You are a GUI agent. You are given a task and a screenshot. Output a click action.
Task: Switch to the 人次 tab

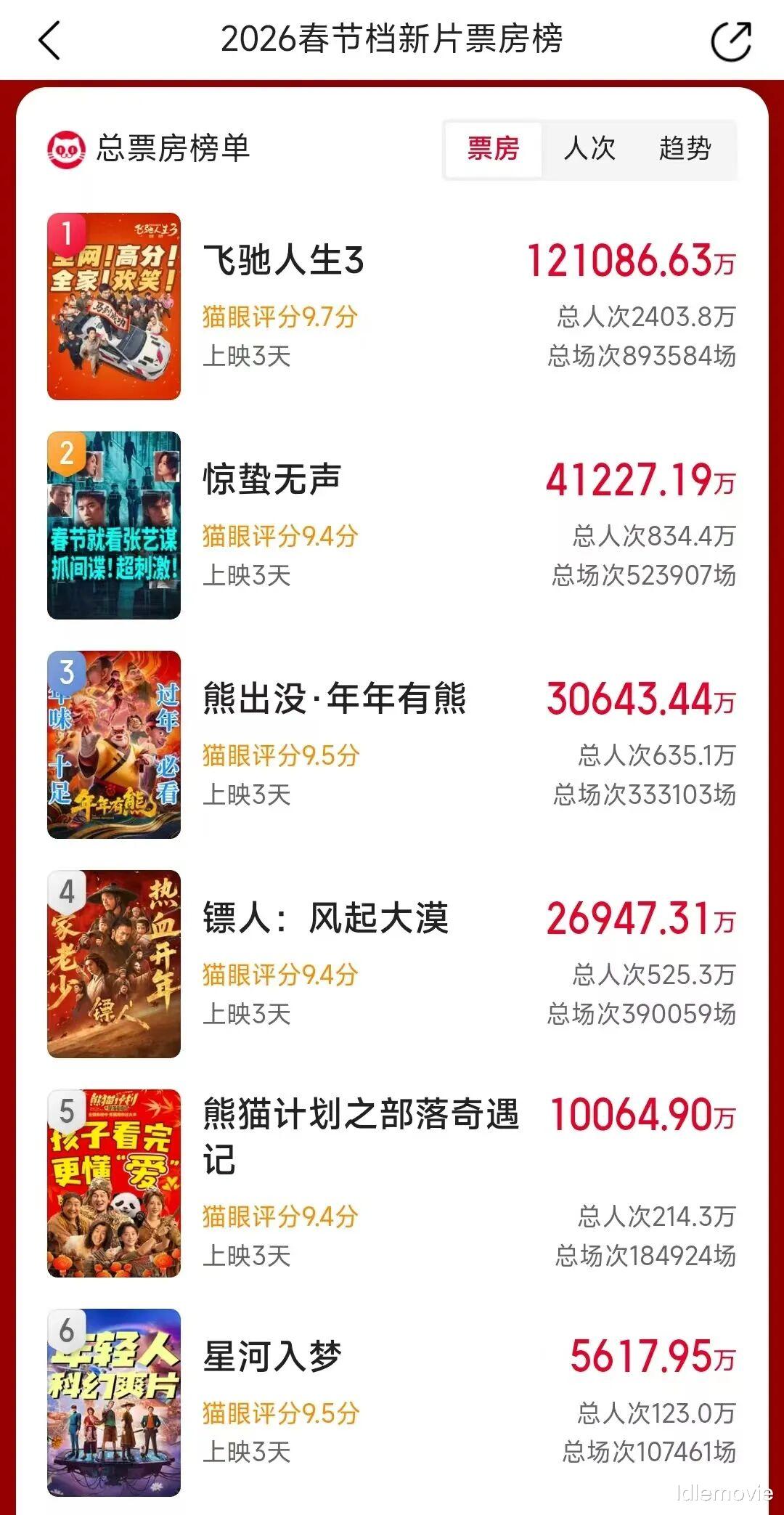coord(589,149)
